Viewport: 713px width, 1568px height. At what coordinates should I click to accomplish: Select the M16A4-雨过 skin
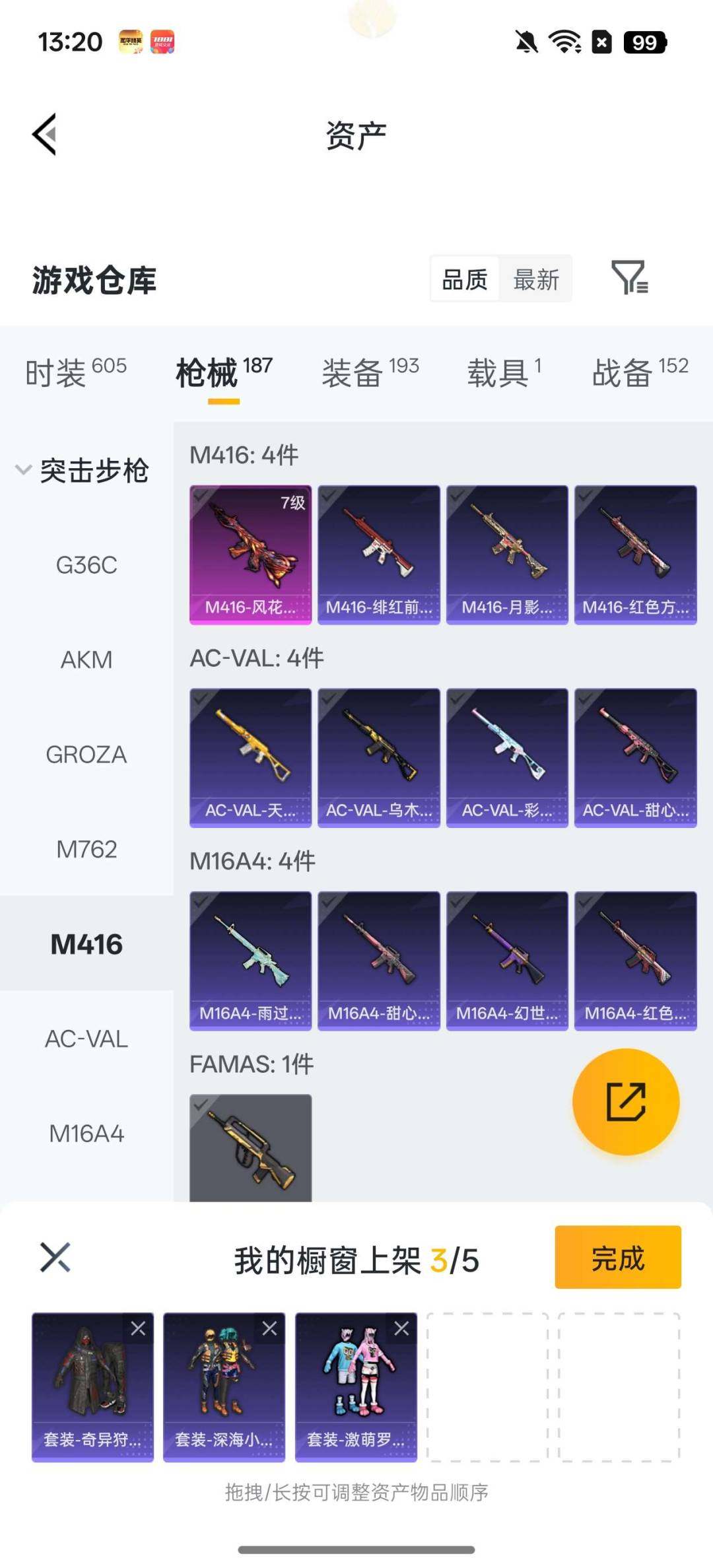(250, 961)
